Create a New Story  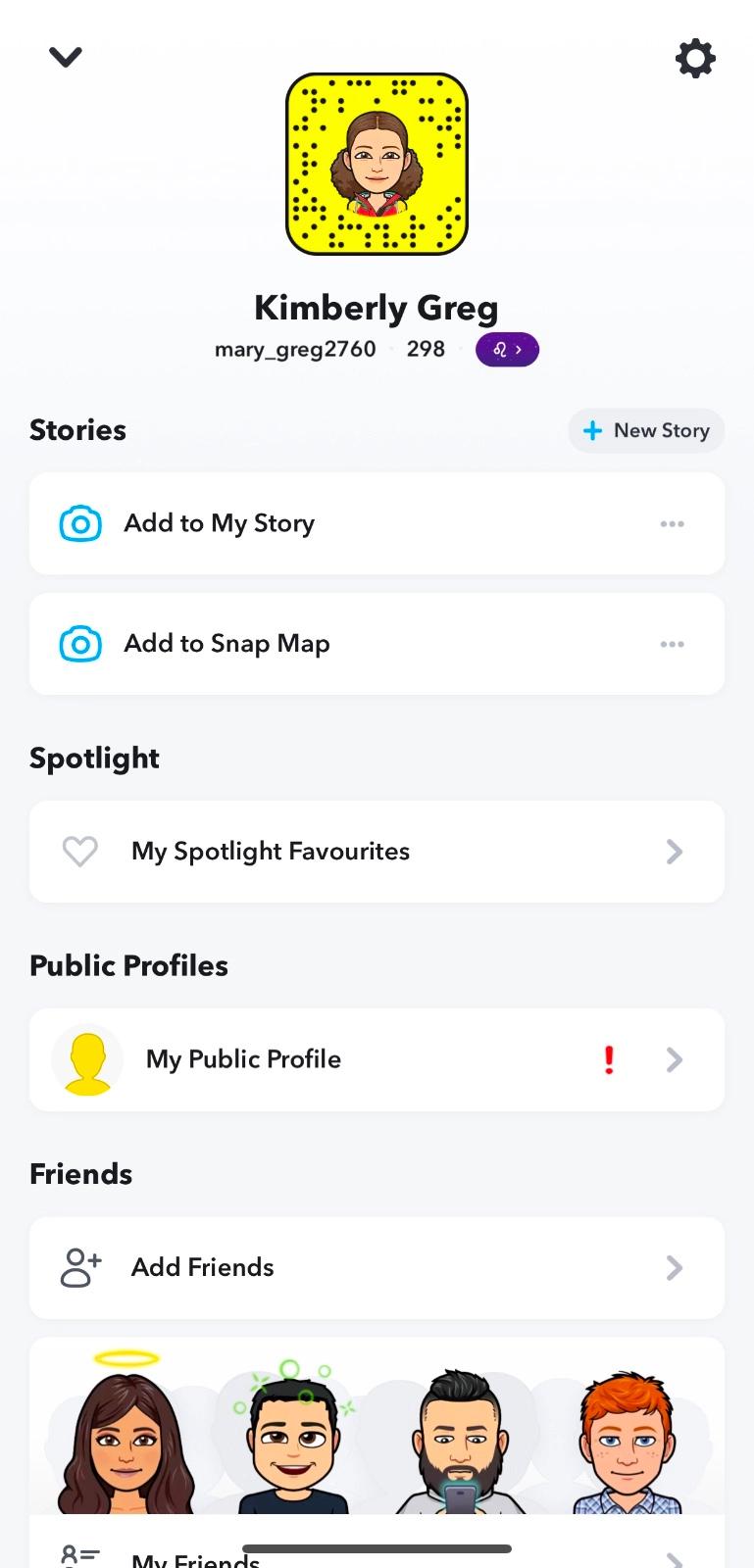tap(646, 431)
